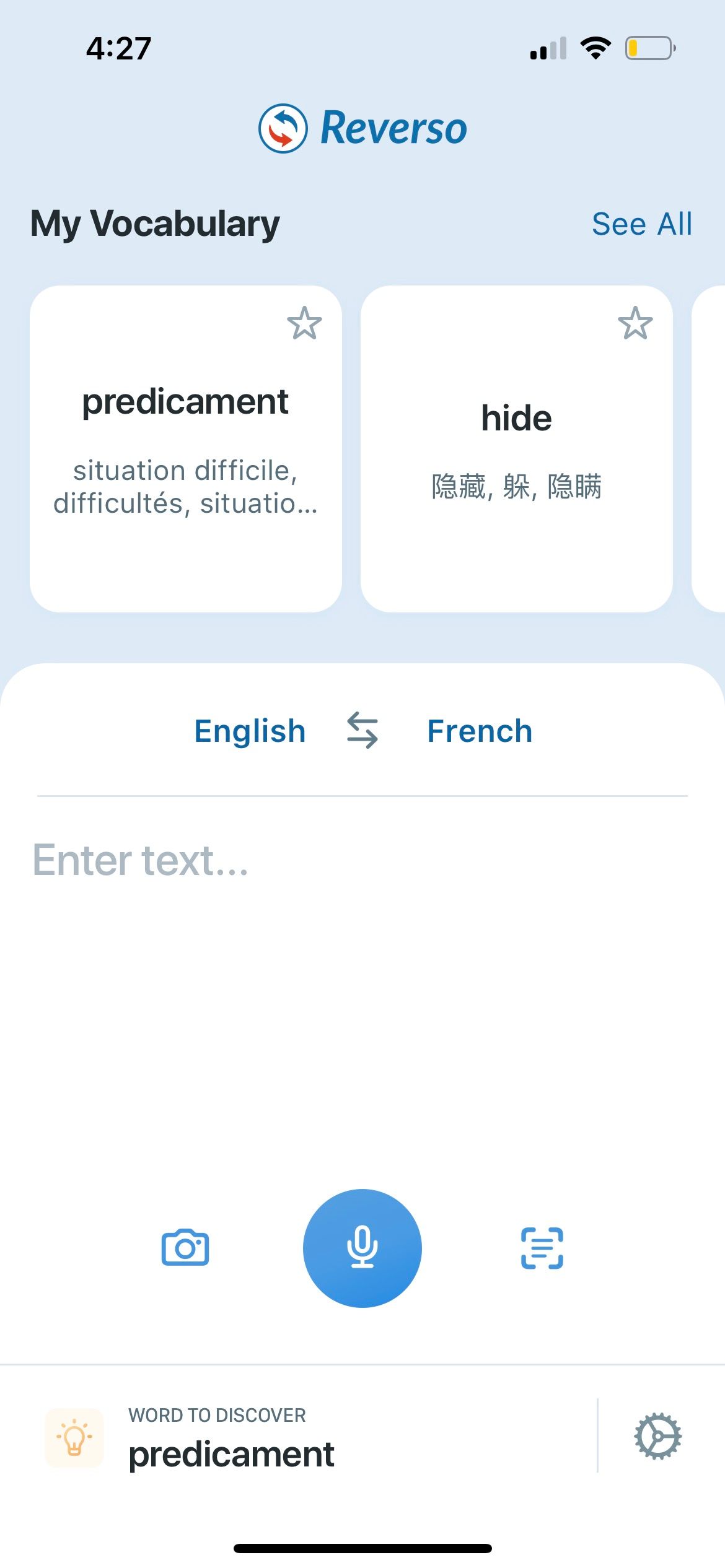Open the text scan icon
Viewport: 725px width, 1568px height.
[542, 1248]
